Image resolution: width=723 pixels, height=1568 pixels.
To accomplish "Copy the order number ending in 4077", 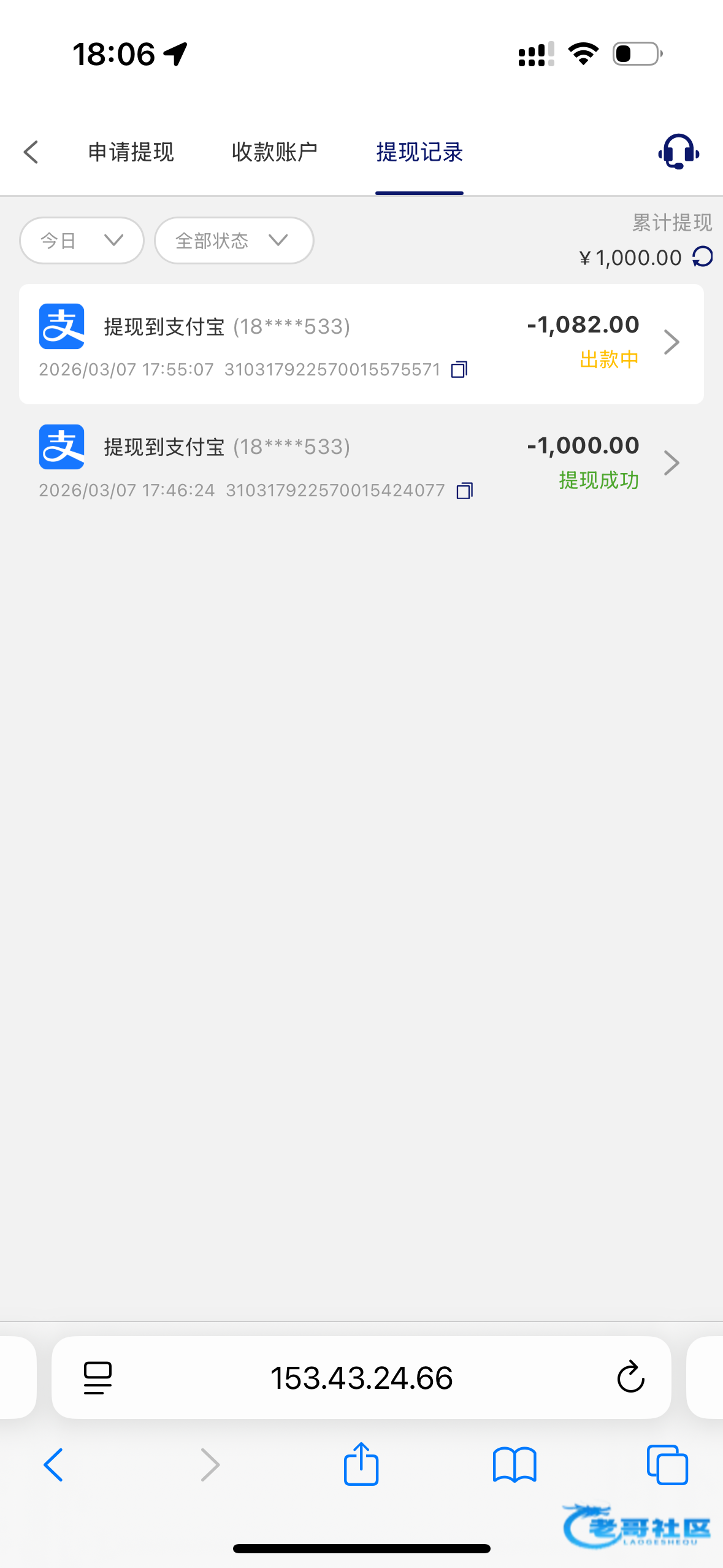I will (465, 491).
